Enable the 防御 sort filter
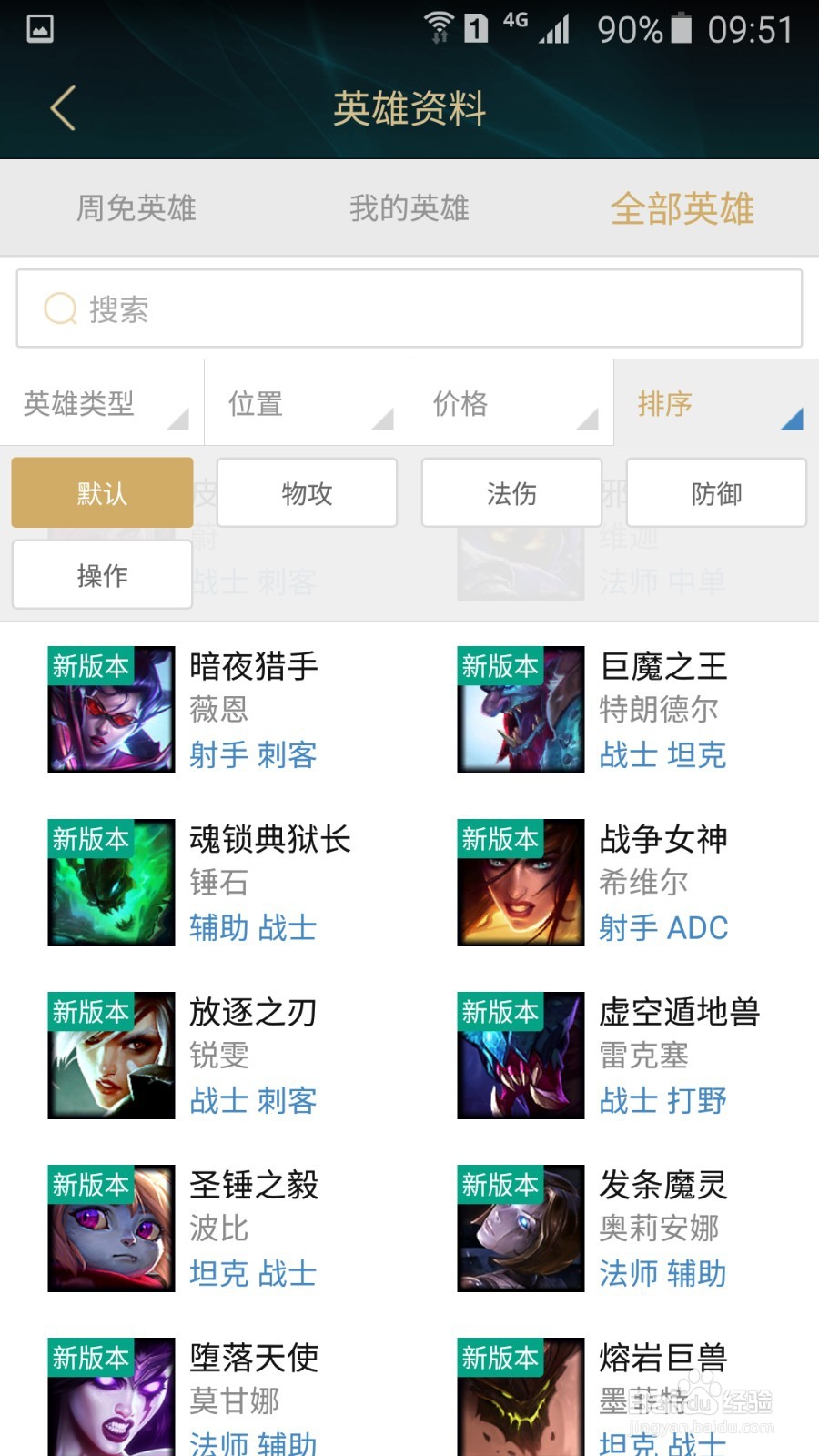This screenshot has height=1456, width=819. tap(715, 492)
